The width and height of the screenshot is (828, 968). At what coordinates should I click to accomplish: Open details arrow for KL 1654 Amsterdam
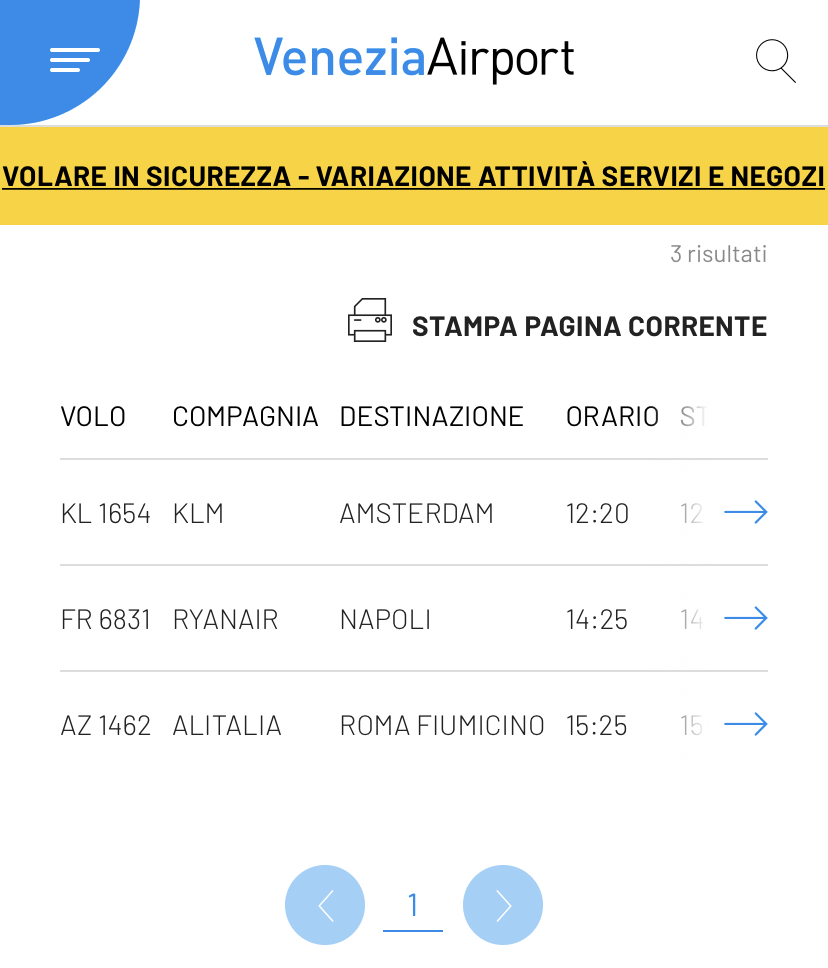(745, 513)
